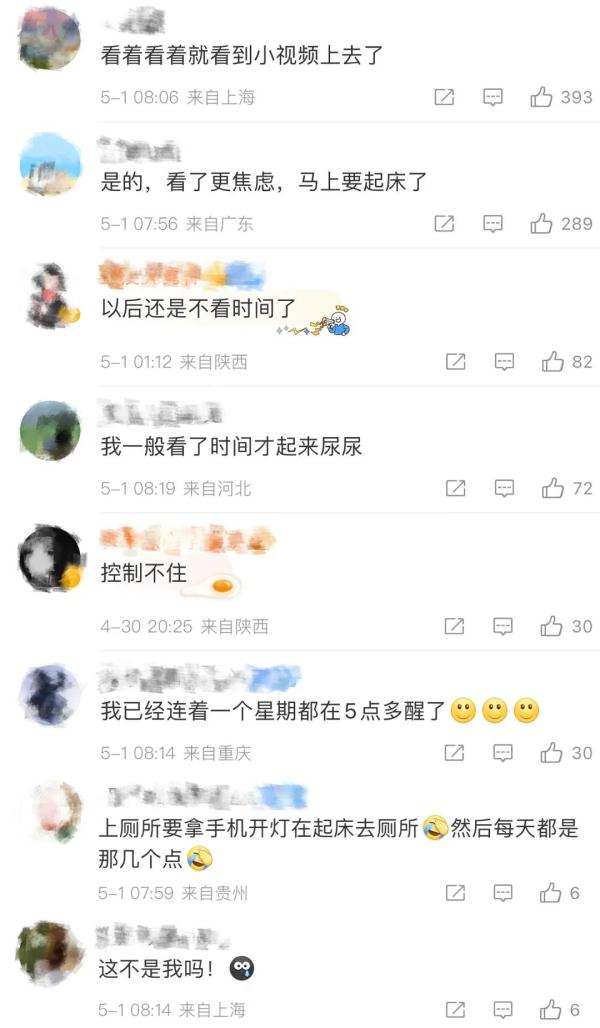The width and height of the screenshot is (600, 1028).
Task: Like the comment '以后还是不看时间了'
Action: pyautogui.click(x=553, y=362)
